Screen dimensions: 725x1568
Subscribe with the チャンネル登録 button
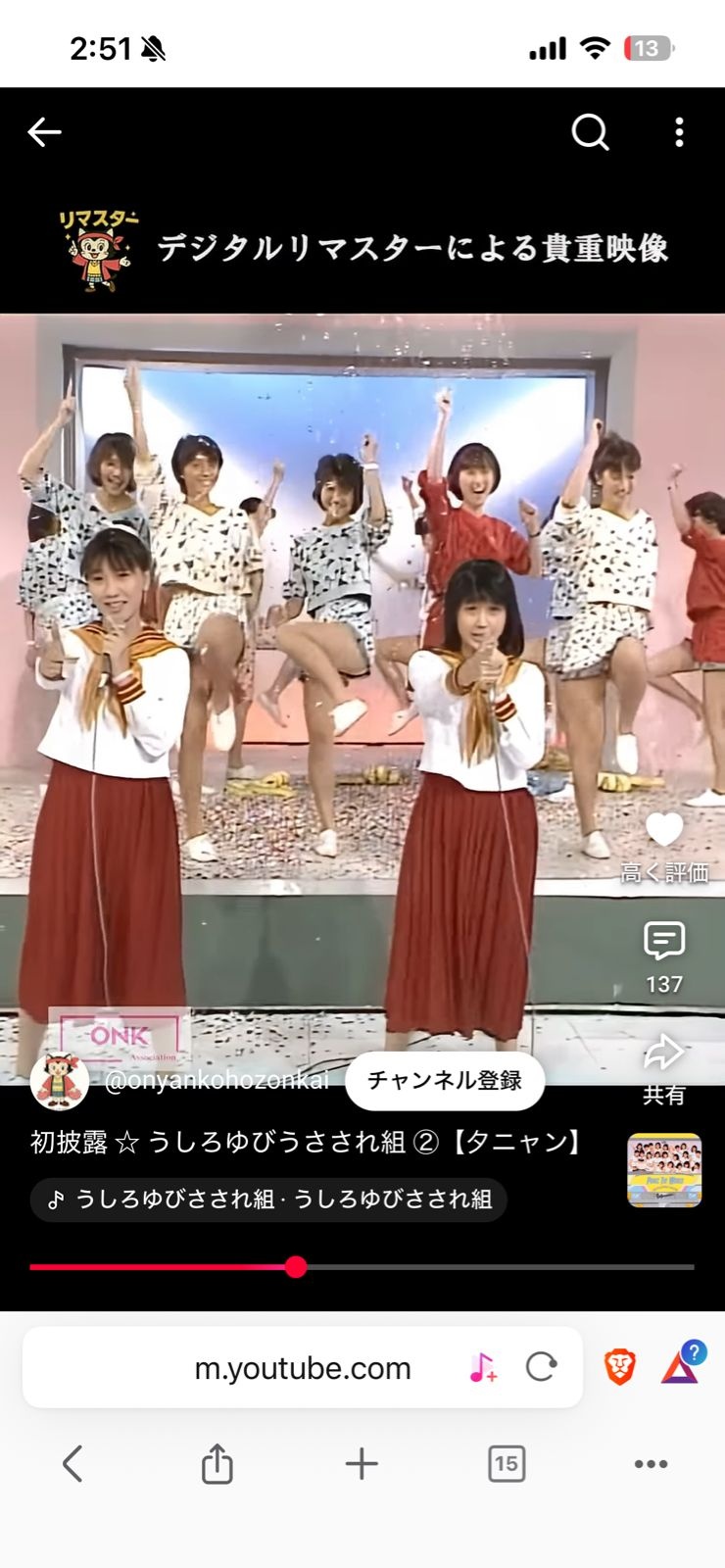click(x=445, y=1081)
